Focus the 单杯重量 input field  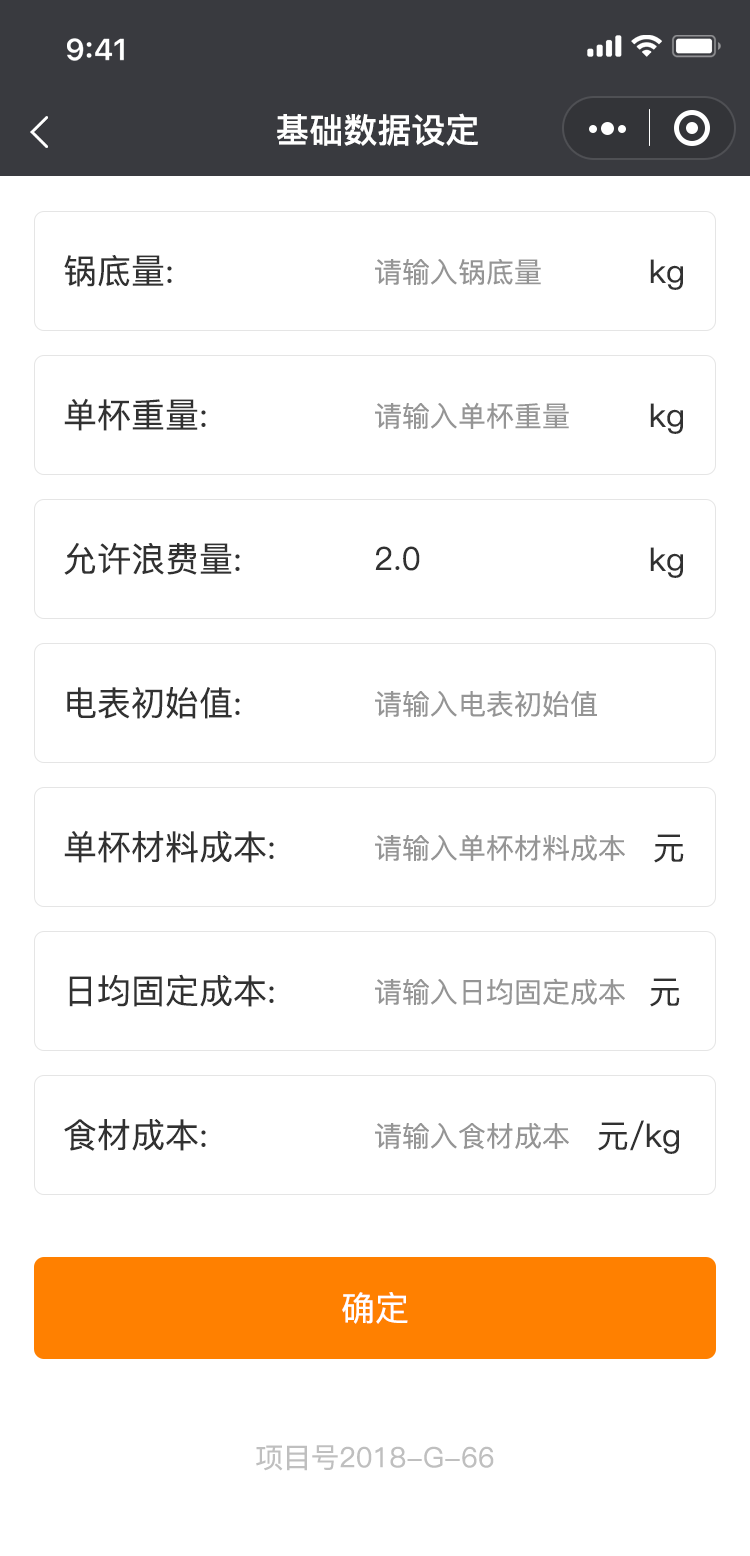point(500,416)
